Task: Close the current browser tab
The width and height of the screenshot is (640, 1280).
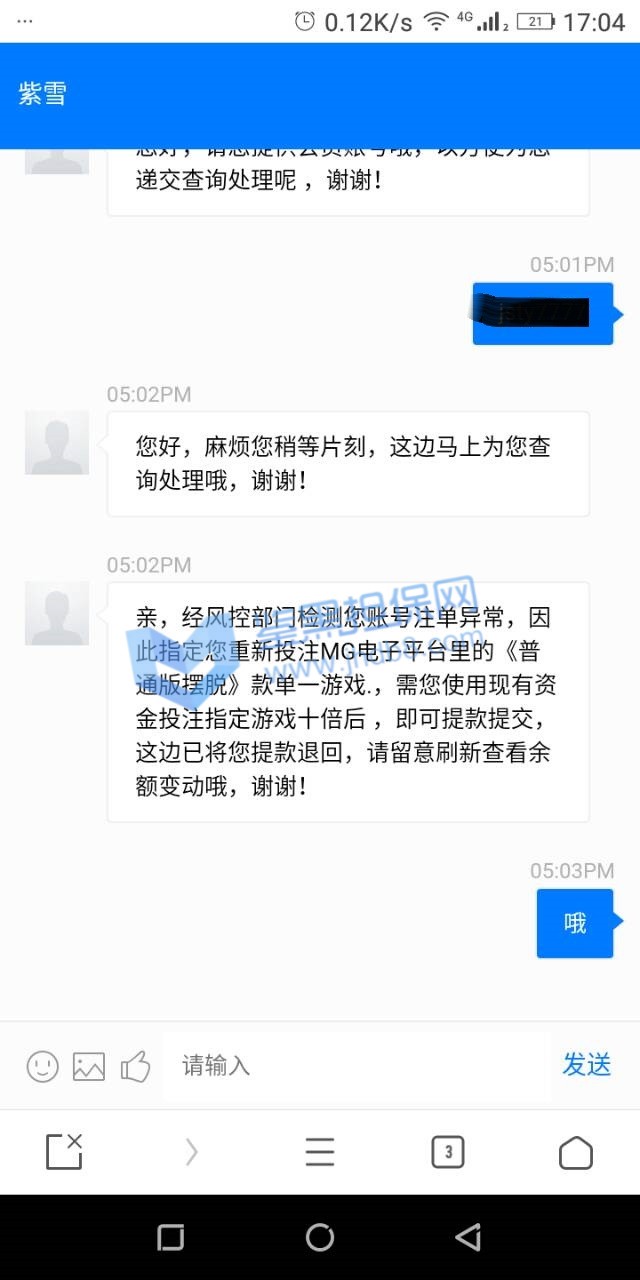Action: pos(64,1152)
